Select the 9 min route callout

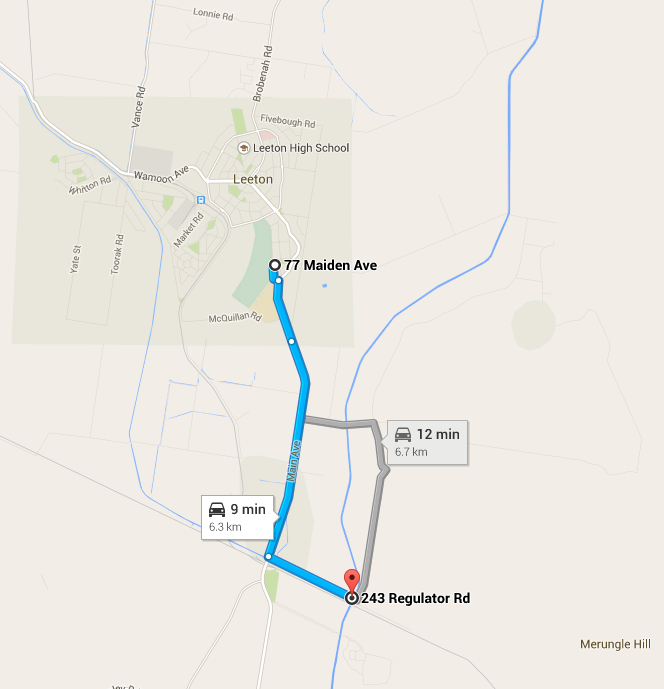coord(236,516)
